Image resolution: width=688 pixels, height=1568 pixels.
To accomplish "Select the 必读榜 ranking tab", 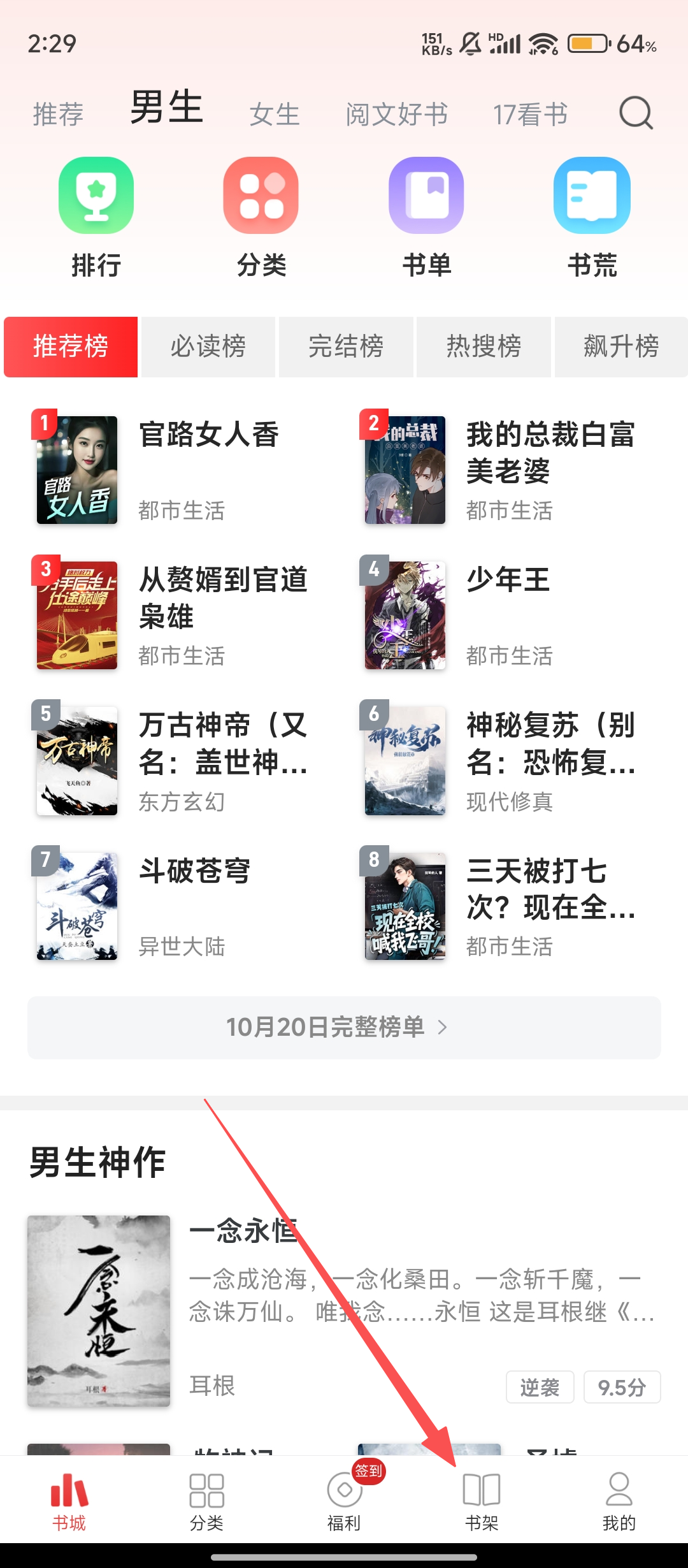I will 208,347.
